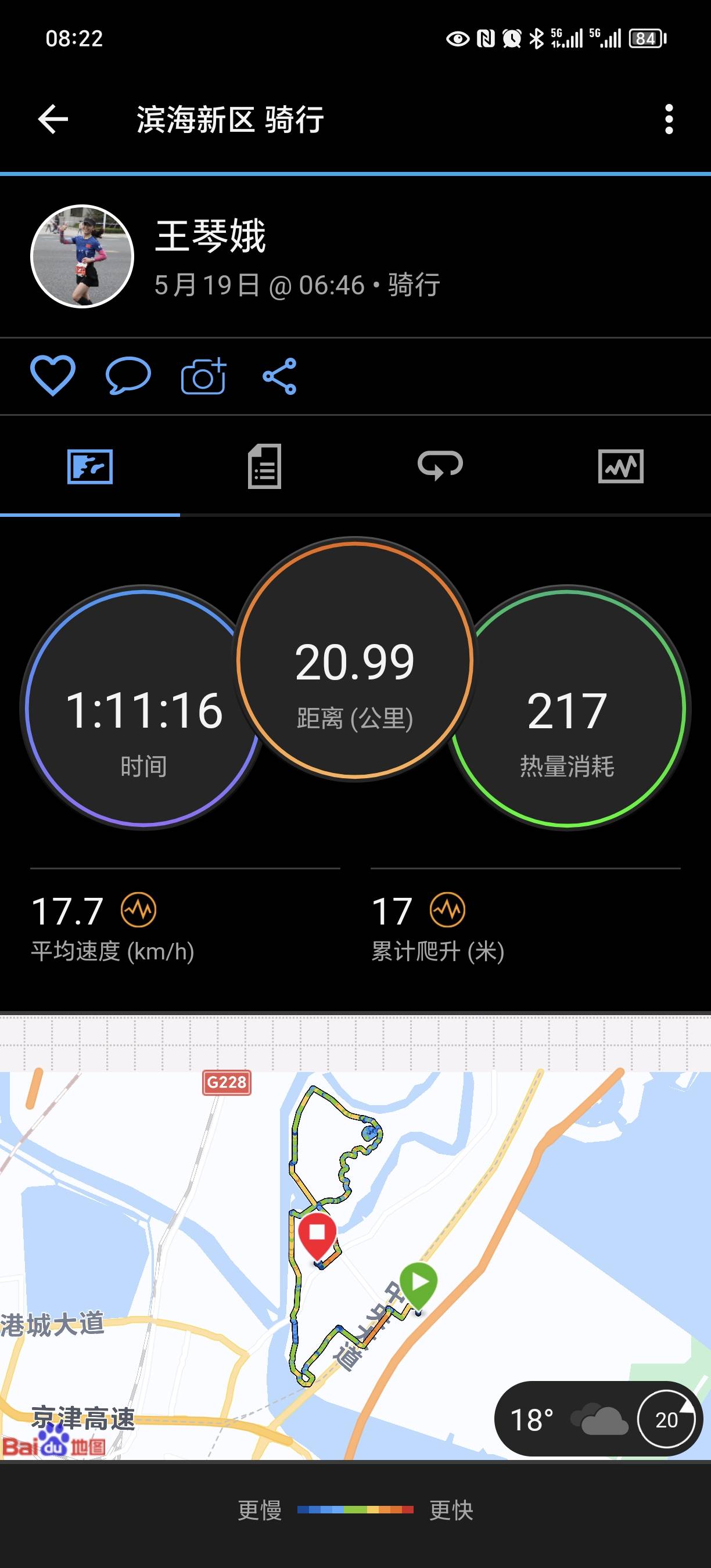Go back using the back arrow
Image resolution: width=711 pixels, height=1568 pixels.
click(x=51, y=120)
